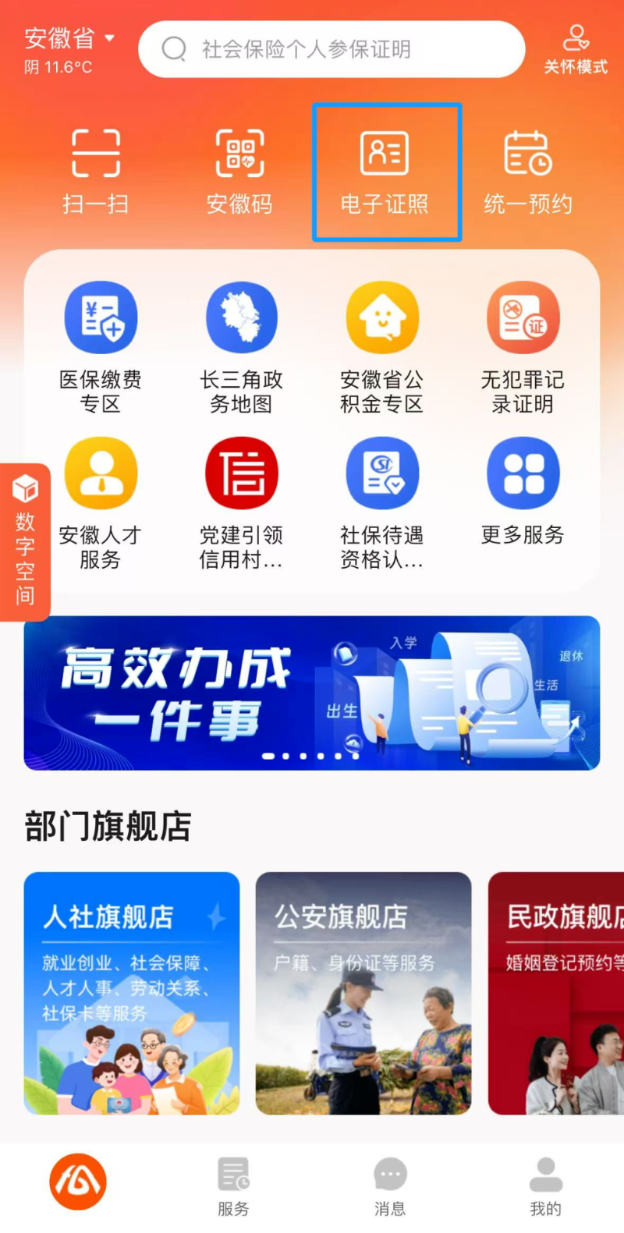Open 医保缴费专区
The width and height of the screenshot is (624, 1233).
click(100, 347)
